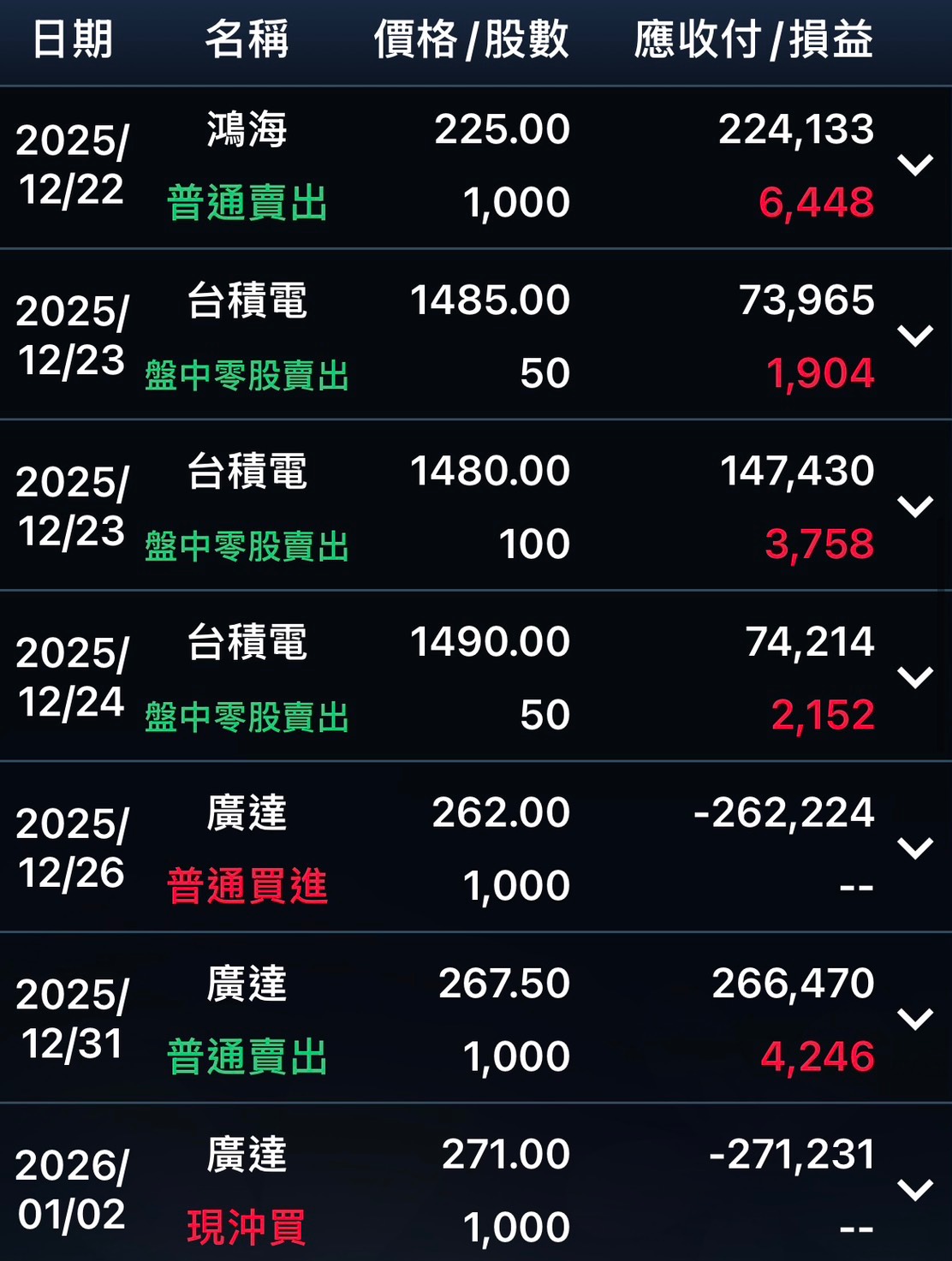Expand the 廣達 12/31 sell record
This screenshot has height=1261, width=952.
pyautogui.click(x=914, y=1019)
